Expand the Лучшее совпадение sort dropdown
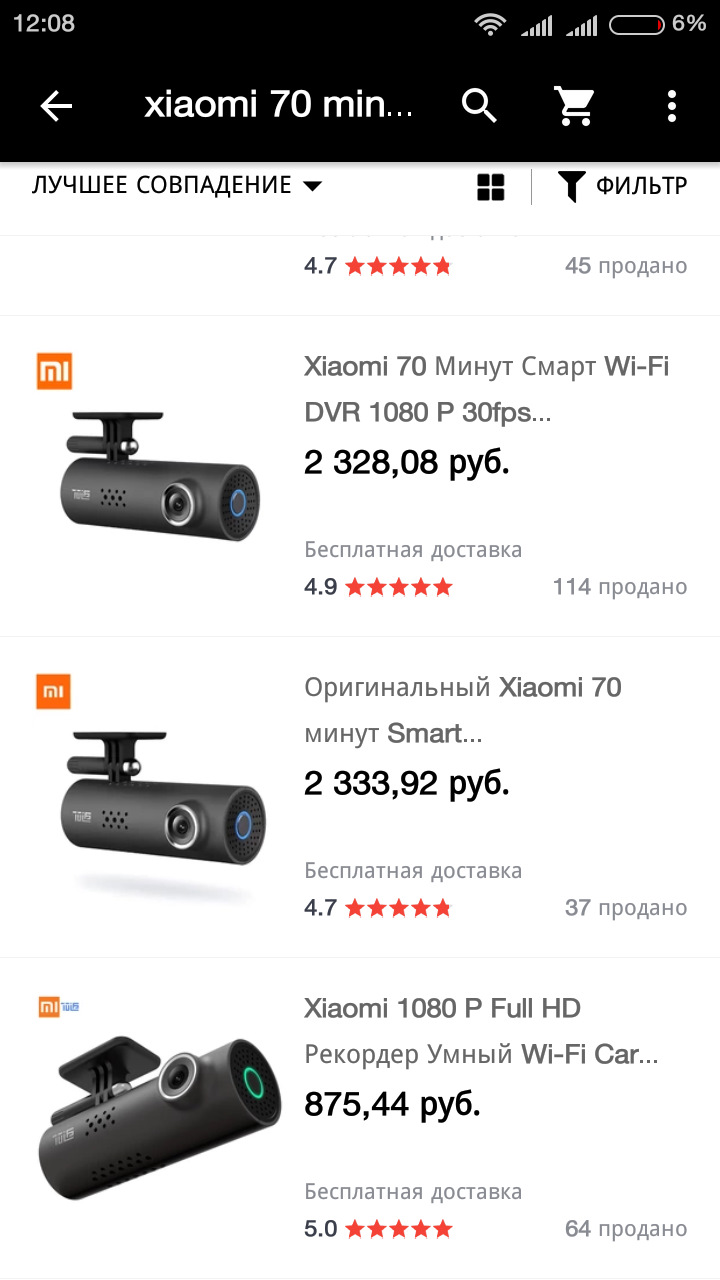This screenshot has height=1280, width=720. (177, 185)
